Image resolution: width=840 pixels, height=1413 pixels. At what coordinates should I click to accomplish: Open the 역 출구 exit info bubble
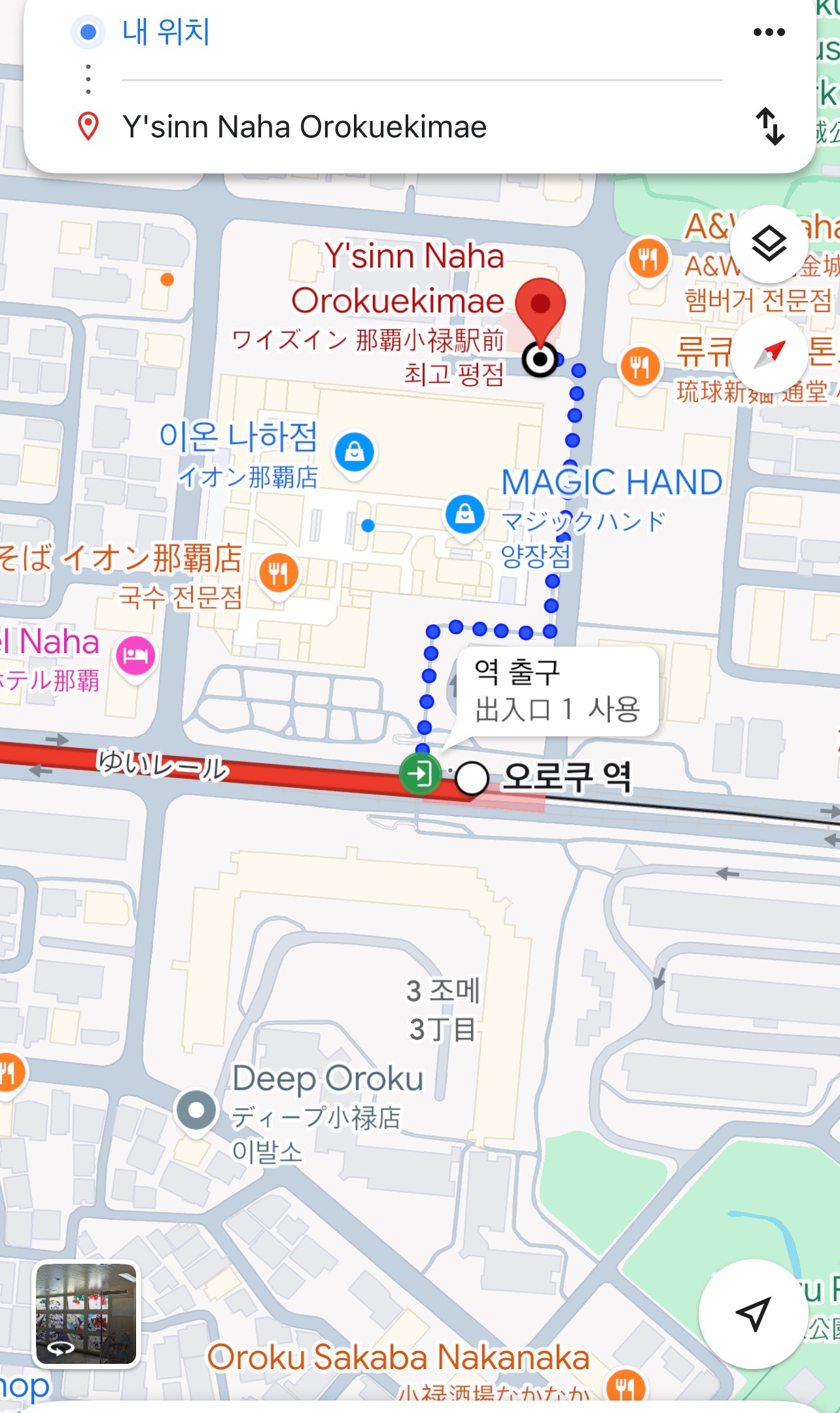556,692
